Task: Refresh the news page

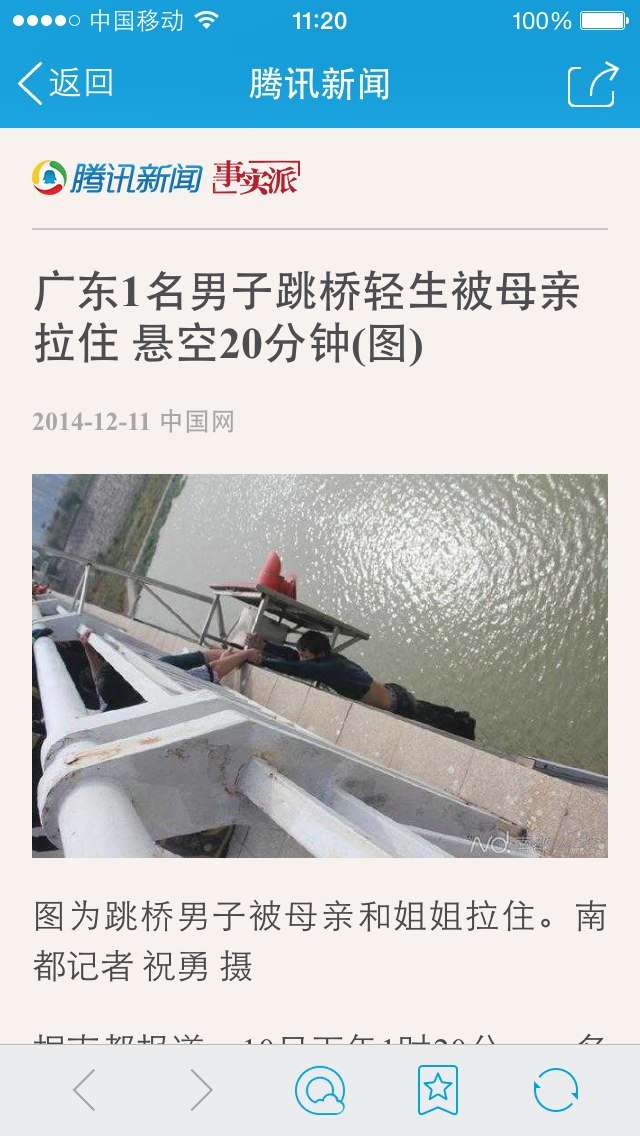Action: tap(556, 1090)
